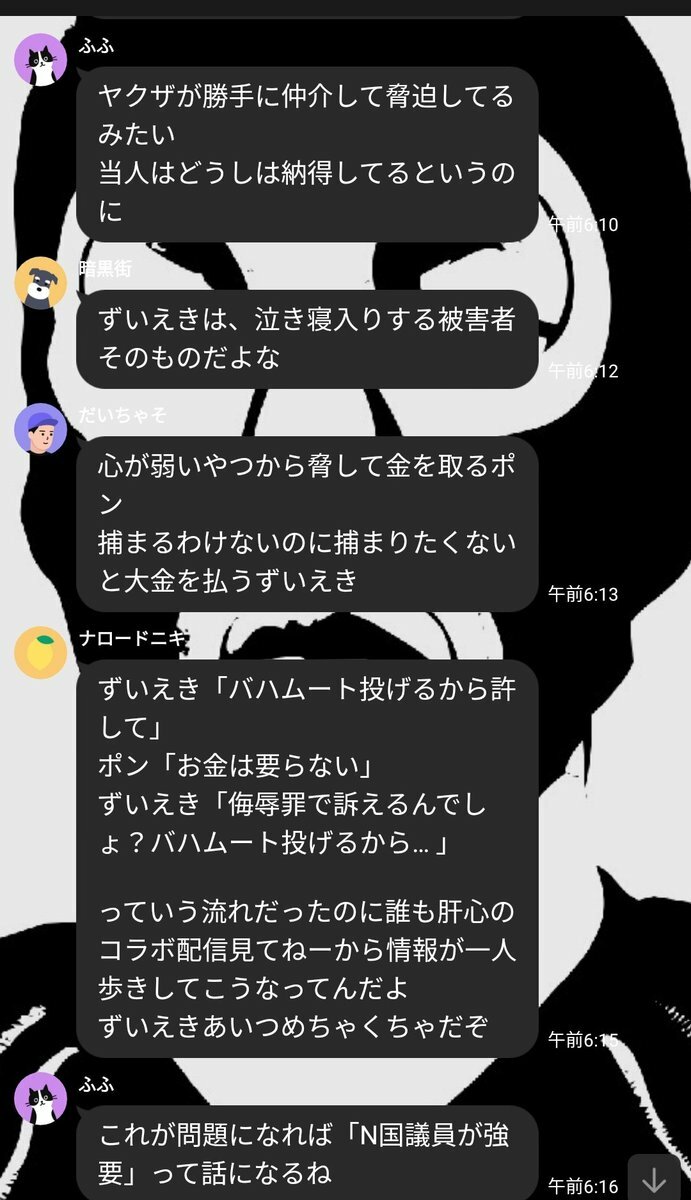Open 暗黒街's profile avatar

coord(41,283)
